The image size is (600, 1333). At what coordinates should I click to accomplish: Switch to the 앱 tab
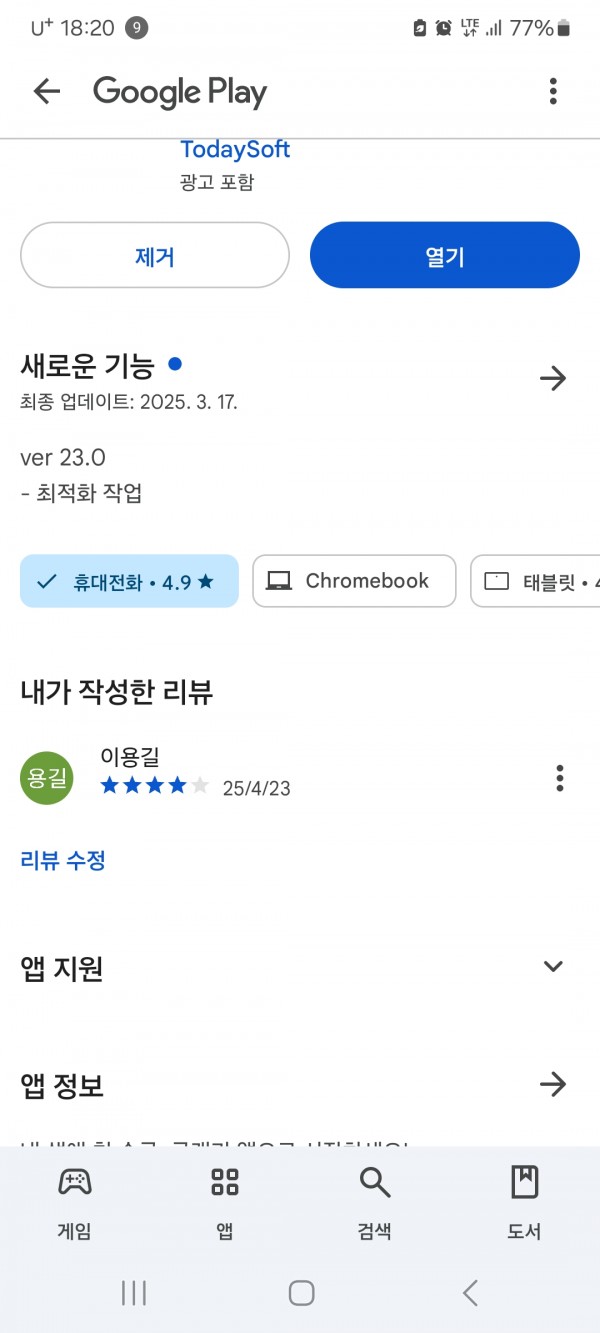tap(225, 1203)
